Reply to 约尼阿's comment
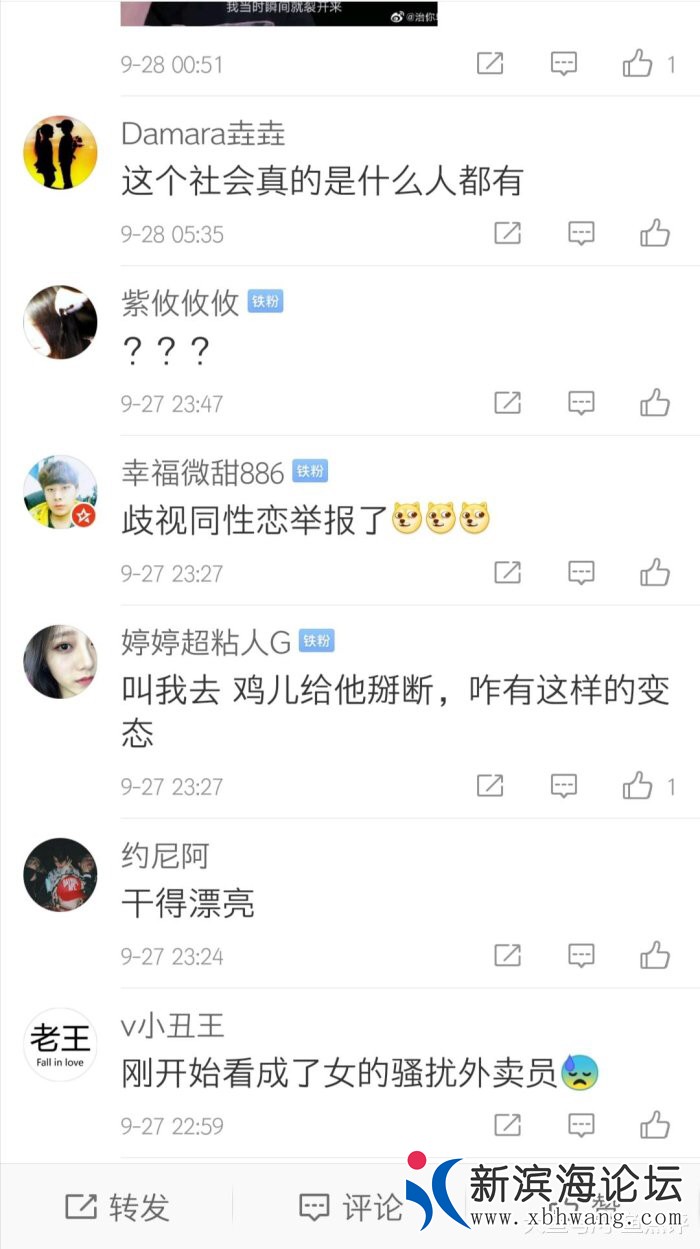Viewport: 700px width, 1249px height. point(582,956)
